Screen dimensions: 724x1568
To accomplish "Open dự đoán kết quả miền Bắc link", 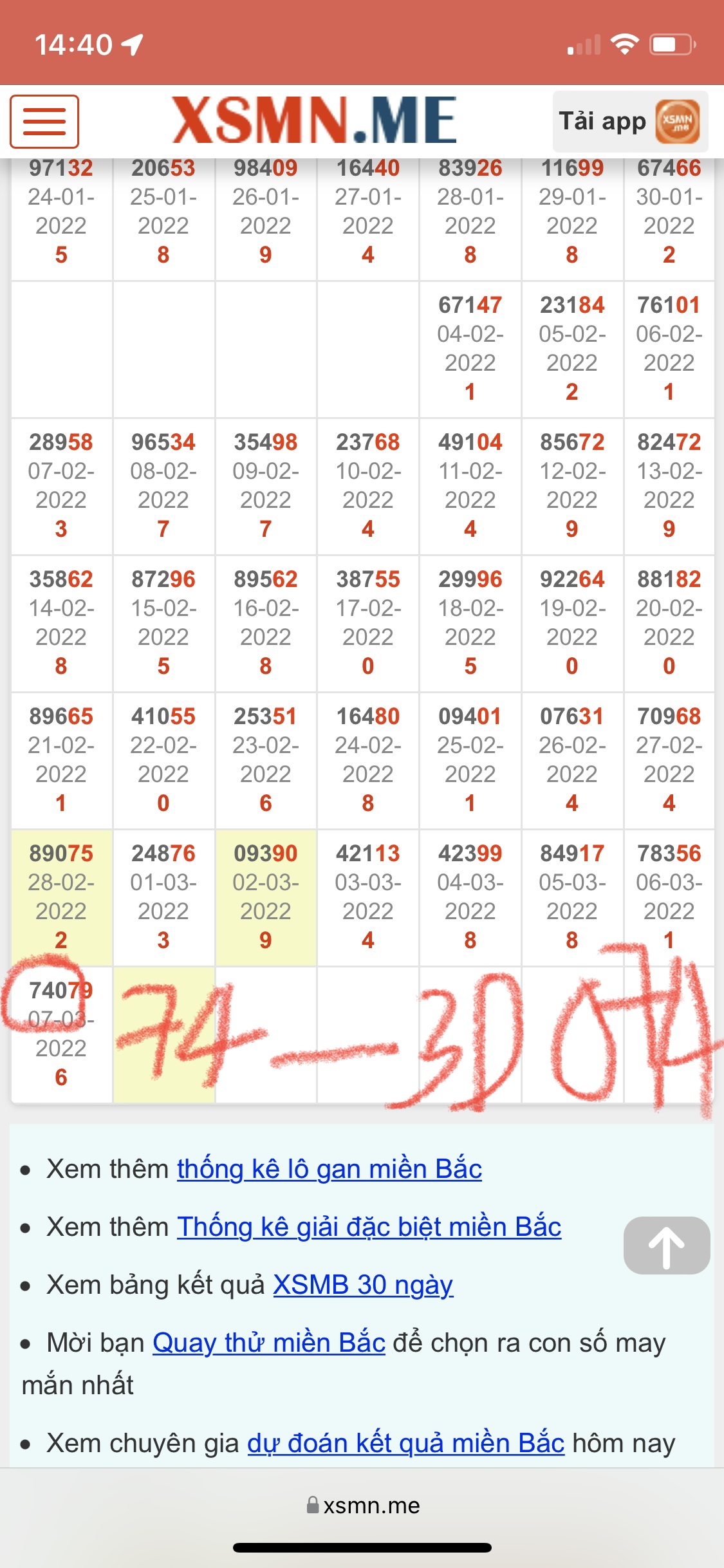I will click(406, 1443).
